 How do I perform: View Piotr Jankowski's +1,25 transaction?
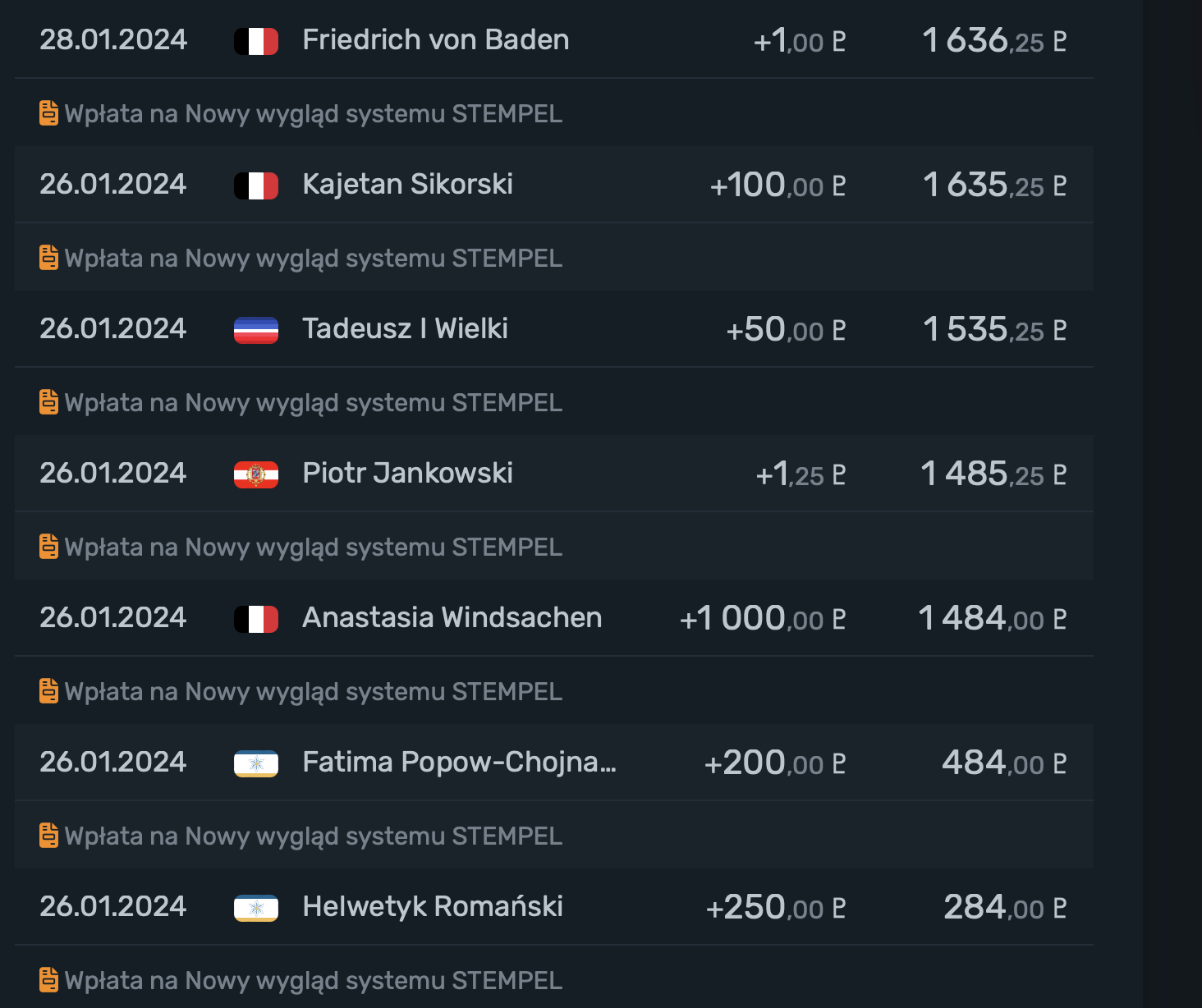point(407,474)
